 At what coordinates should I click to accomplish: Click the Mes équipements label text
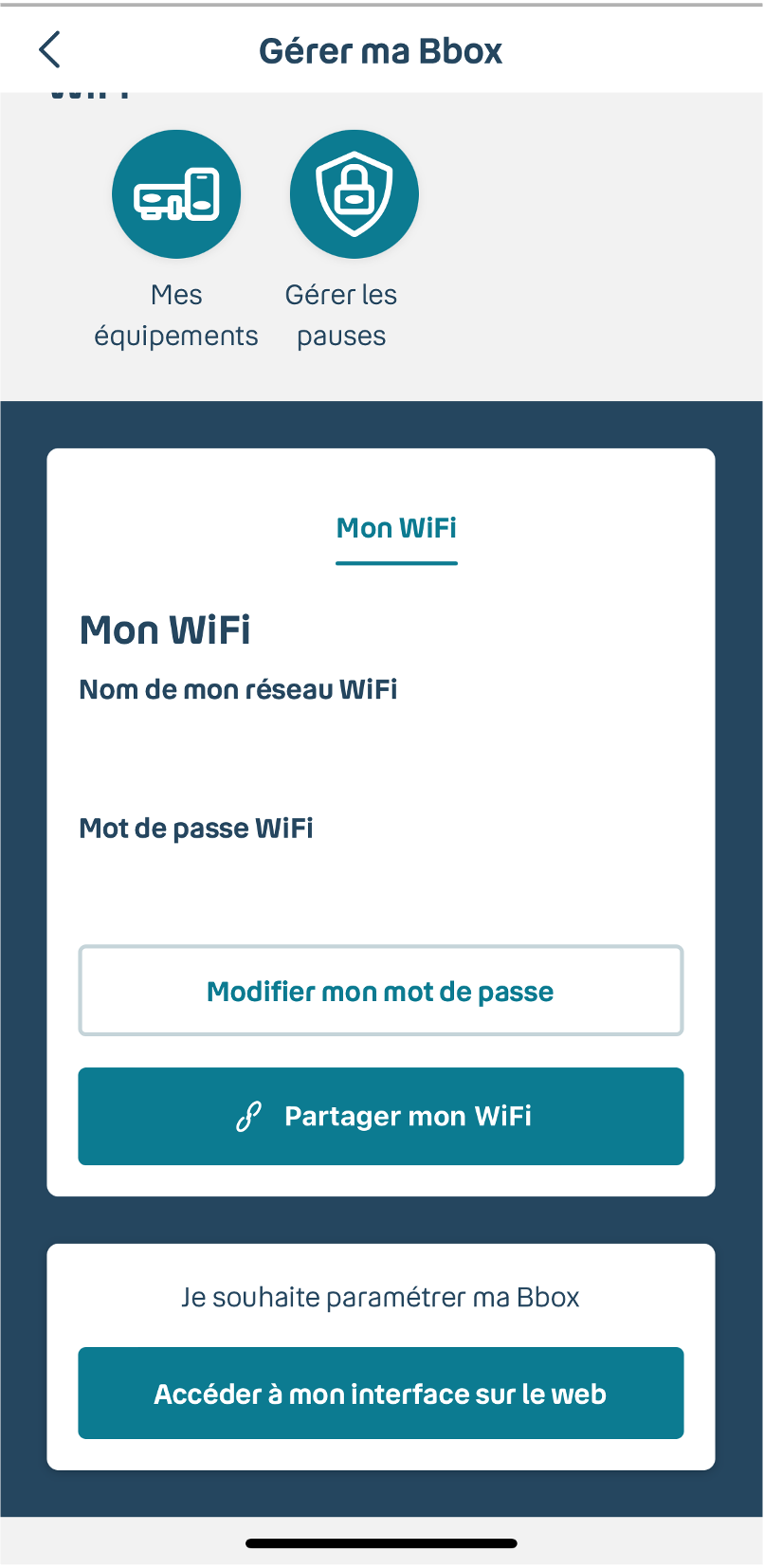(176, 314)
